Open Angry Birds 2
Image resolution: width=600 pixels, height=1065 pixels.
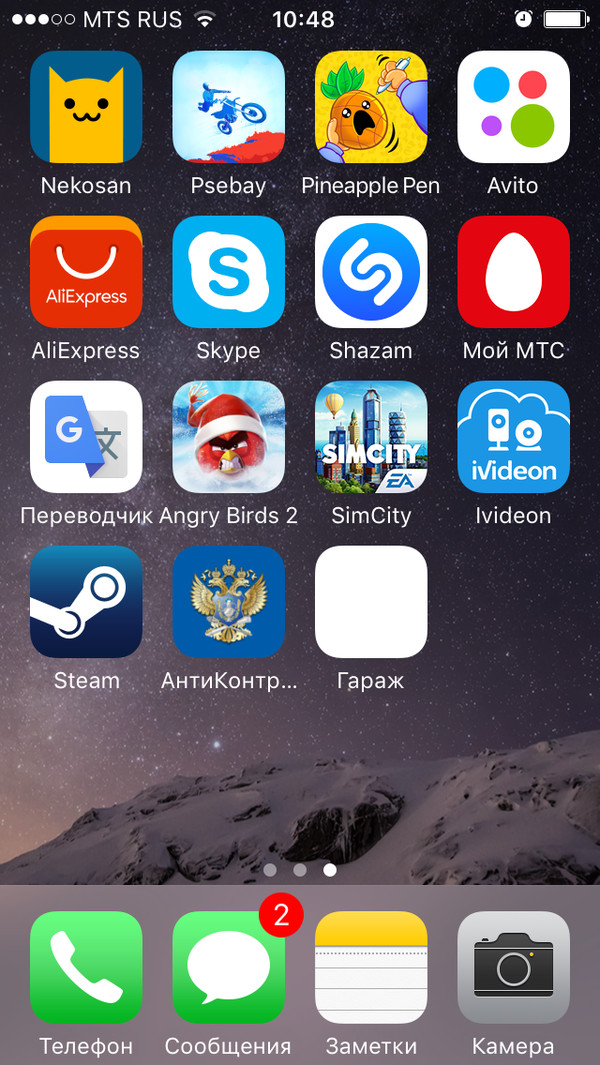coord(228,437)
